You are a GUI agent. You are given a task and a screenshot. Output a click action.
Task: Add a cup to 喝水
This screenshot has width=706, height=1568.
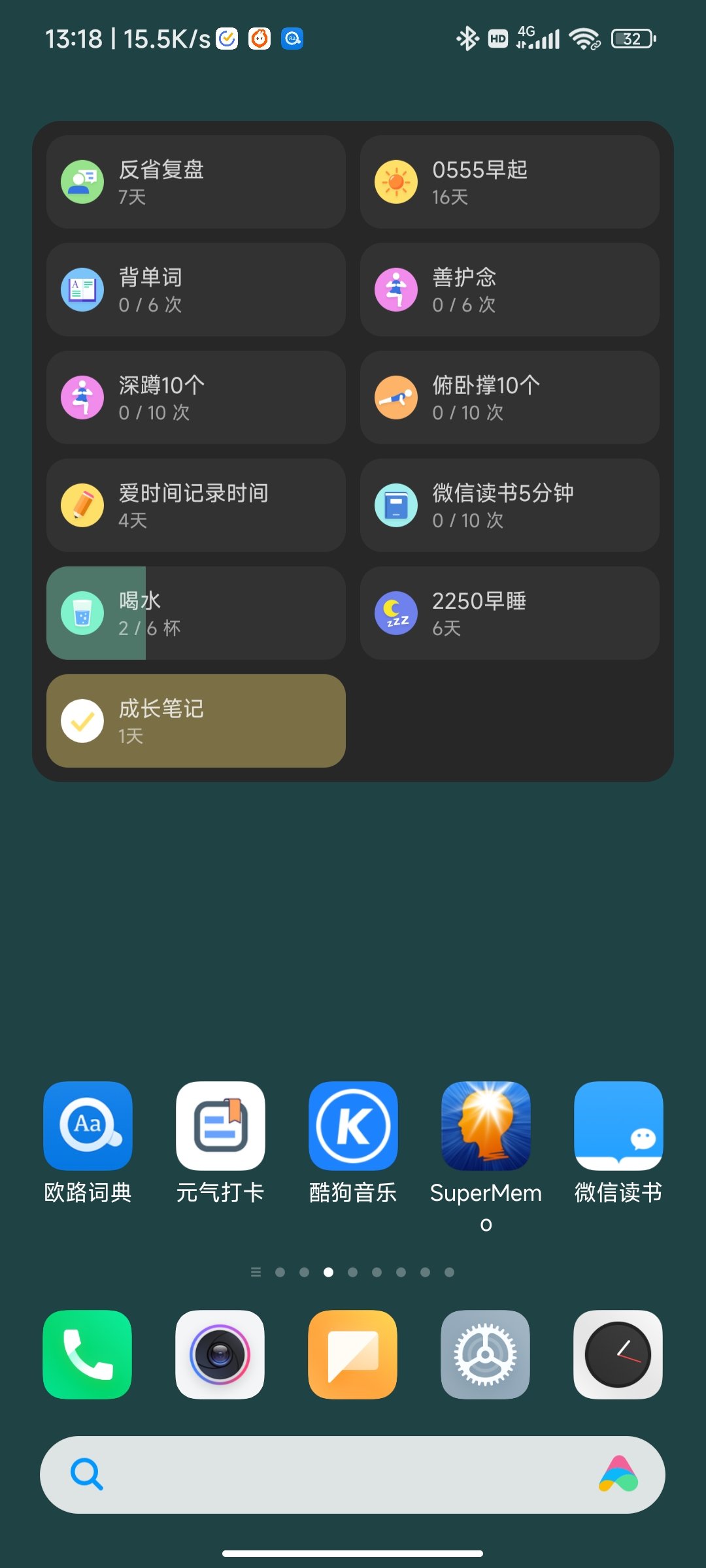tap(195, 613)
